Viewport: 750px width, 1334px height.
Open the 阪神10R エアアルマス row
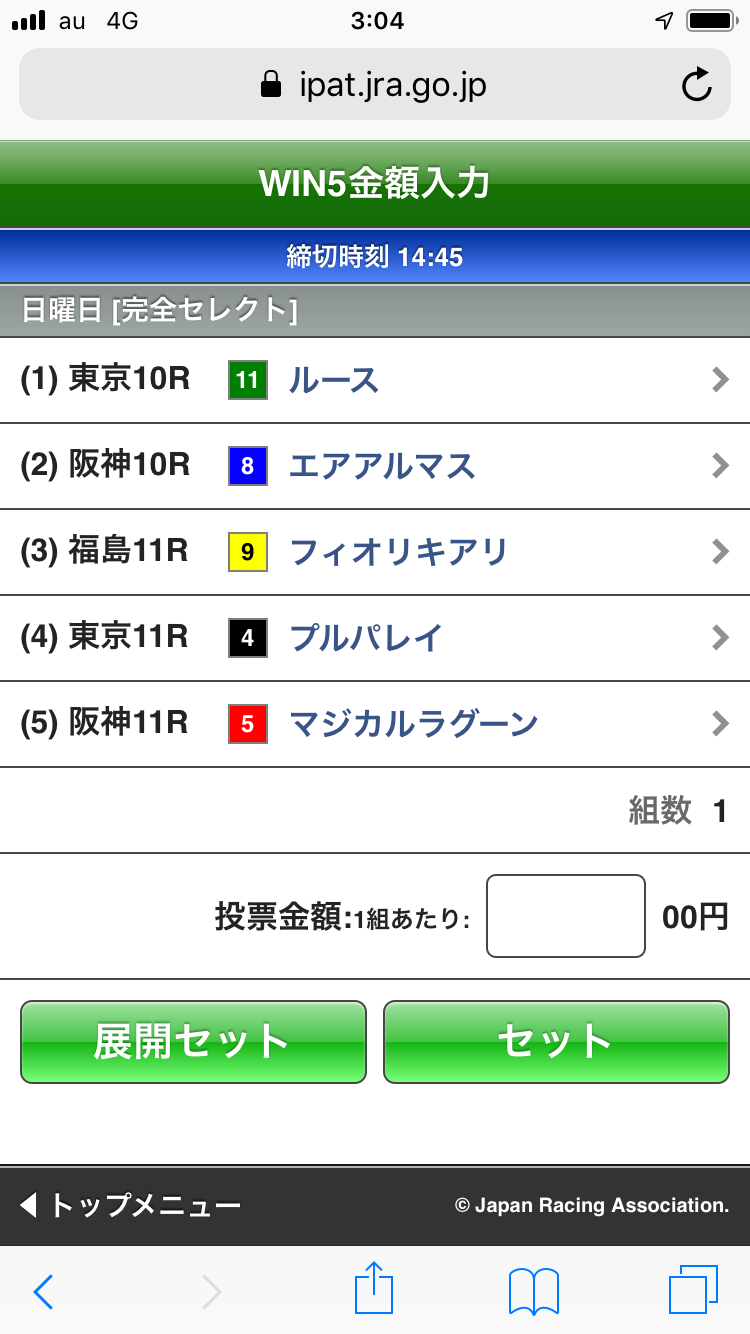375,466
